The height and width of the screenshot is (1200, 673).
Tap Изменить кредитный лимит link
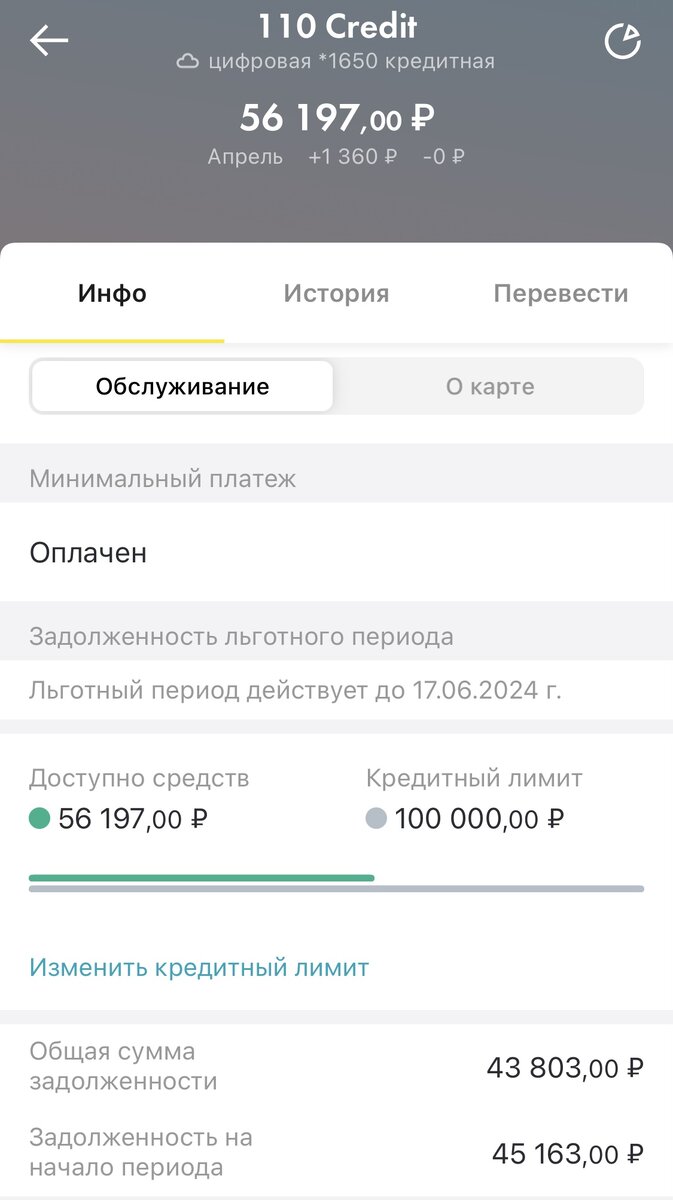(199, 968)
